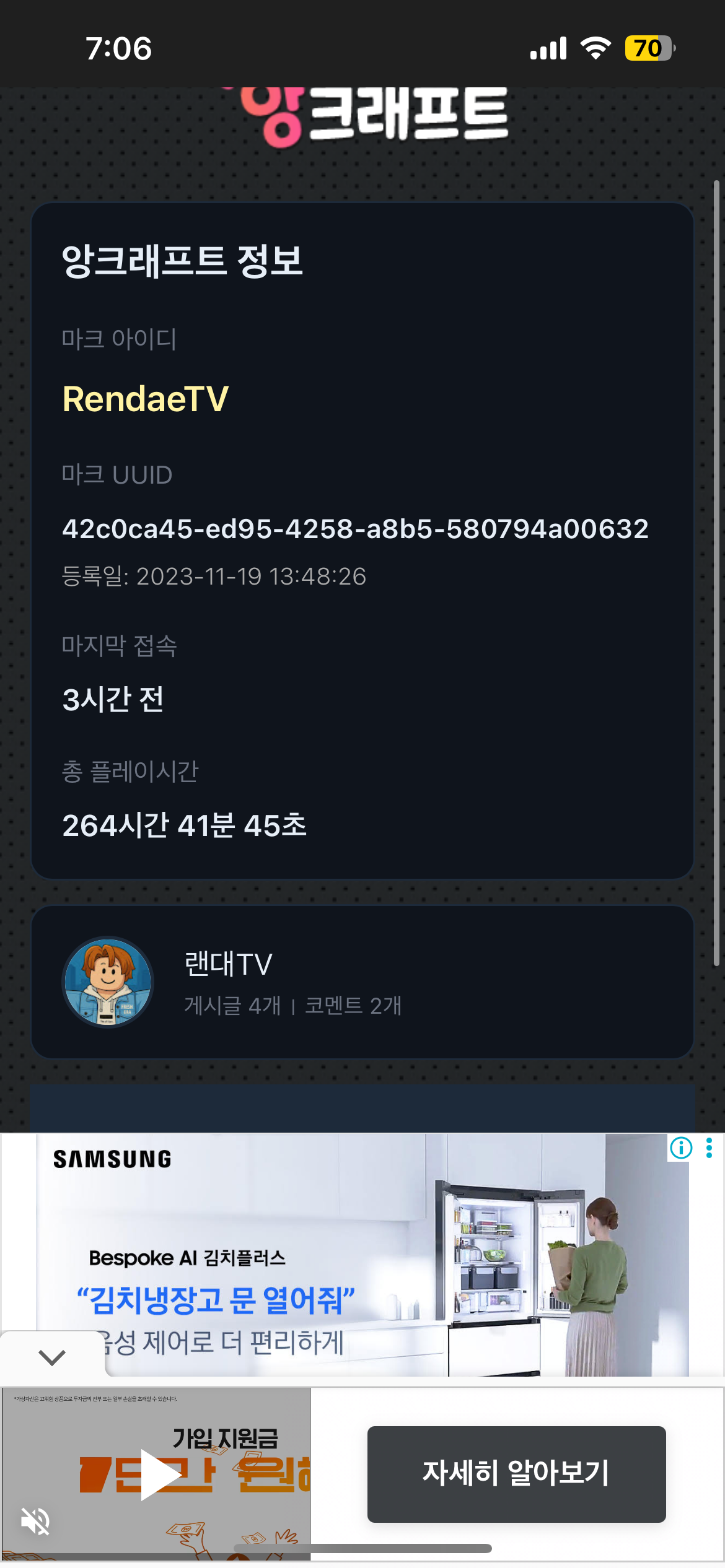The height and width of the screenshot is (1568, 725).
Task: Open the ad options three-dot menu
Action: click(710, 1148)
